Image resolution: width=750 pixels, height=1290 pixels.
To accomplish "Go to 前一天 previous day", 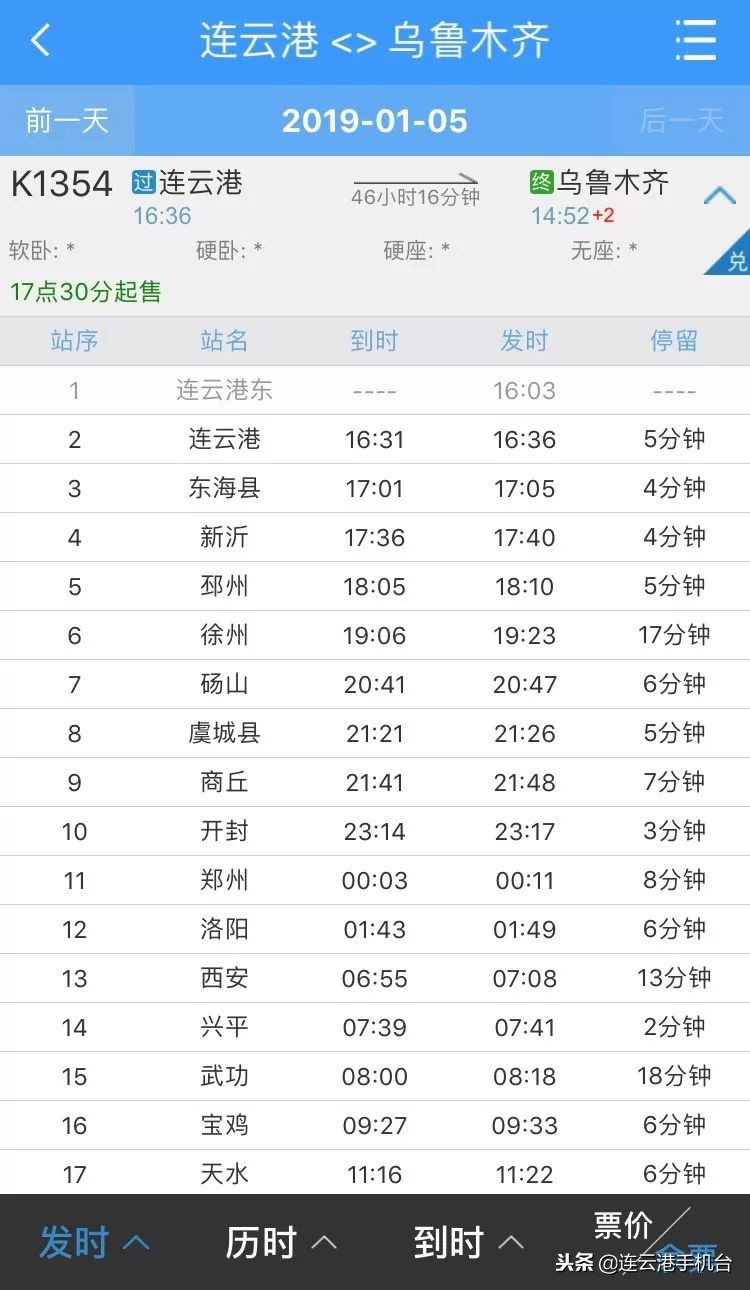I will pyautogui.click(x=66, y=120).
